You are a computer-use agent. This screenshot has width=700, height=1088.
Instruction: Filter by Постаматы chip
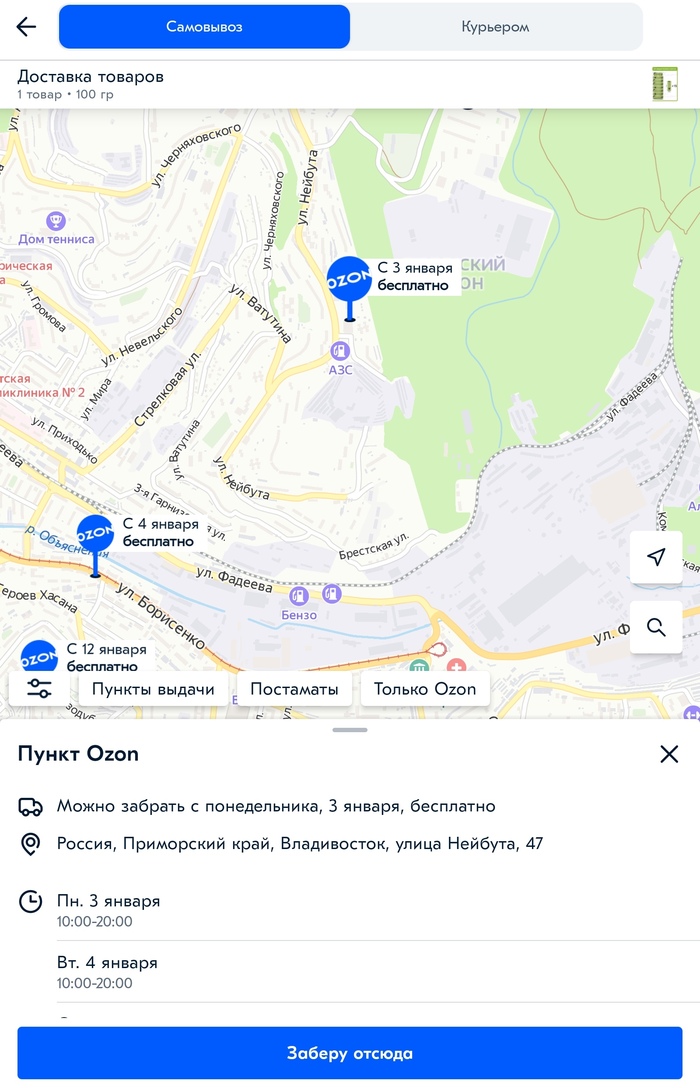[294, 689]
